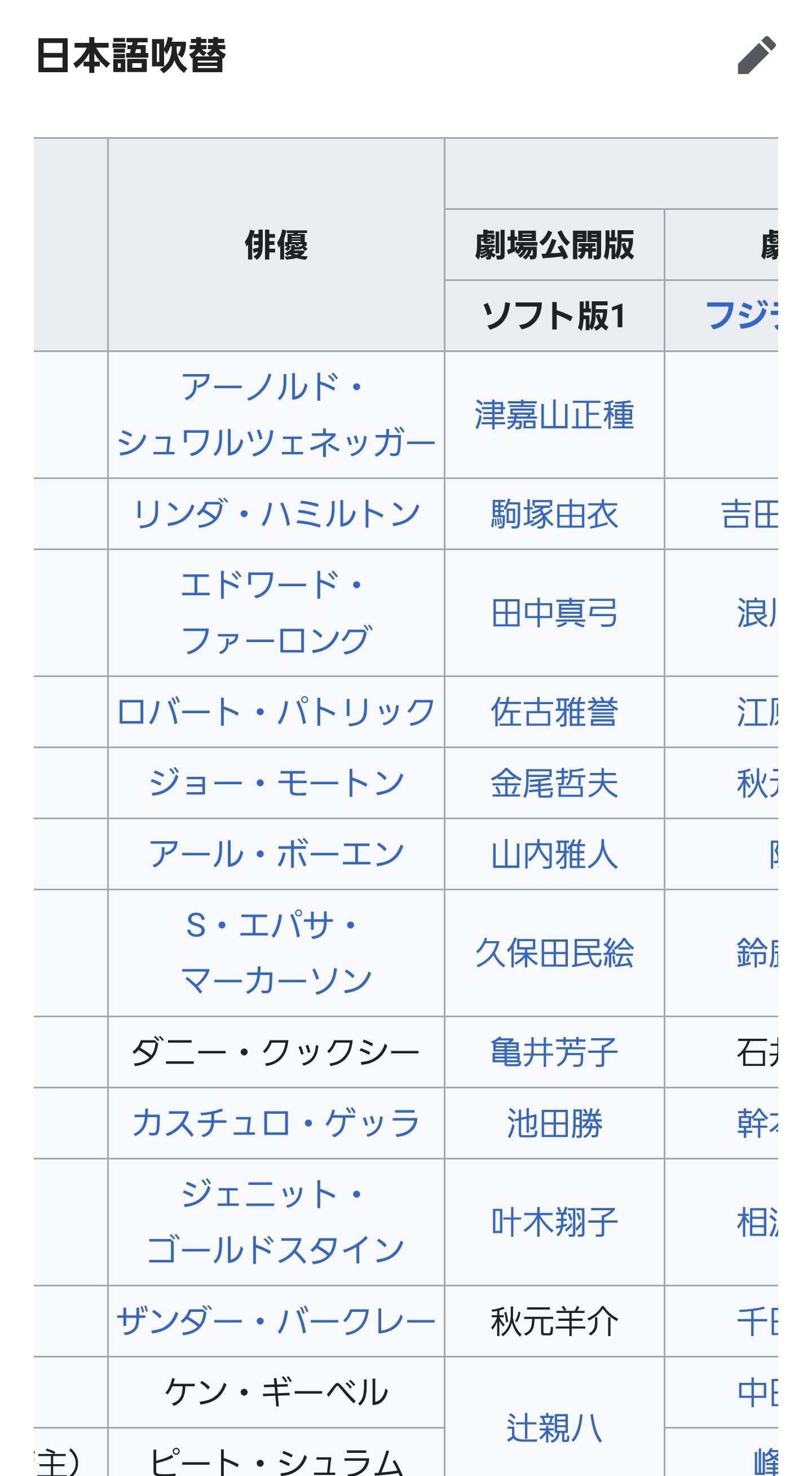Open the 亀井芳子 link
This screenshot has height=1476, width=812.
tap(554, 1052)
